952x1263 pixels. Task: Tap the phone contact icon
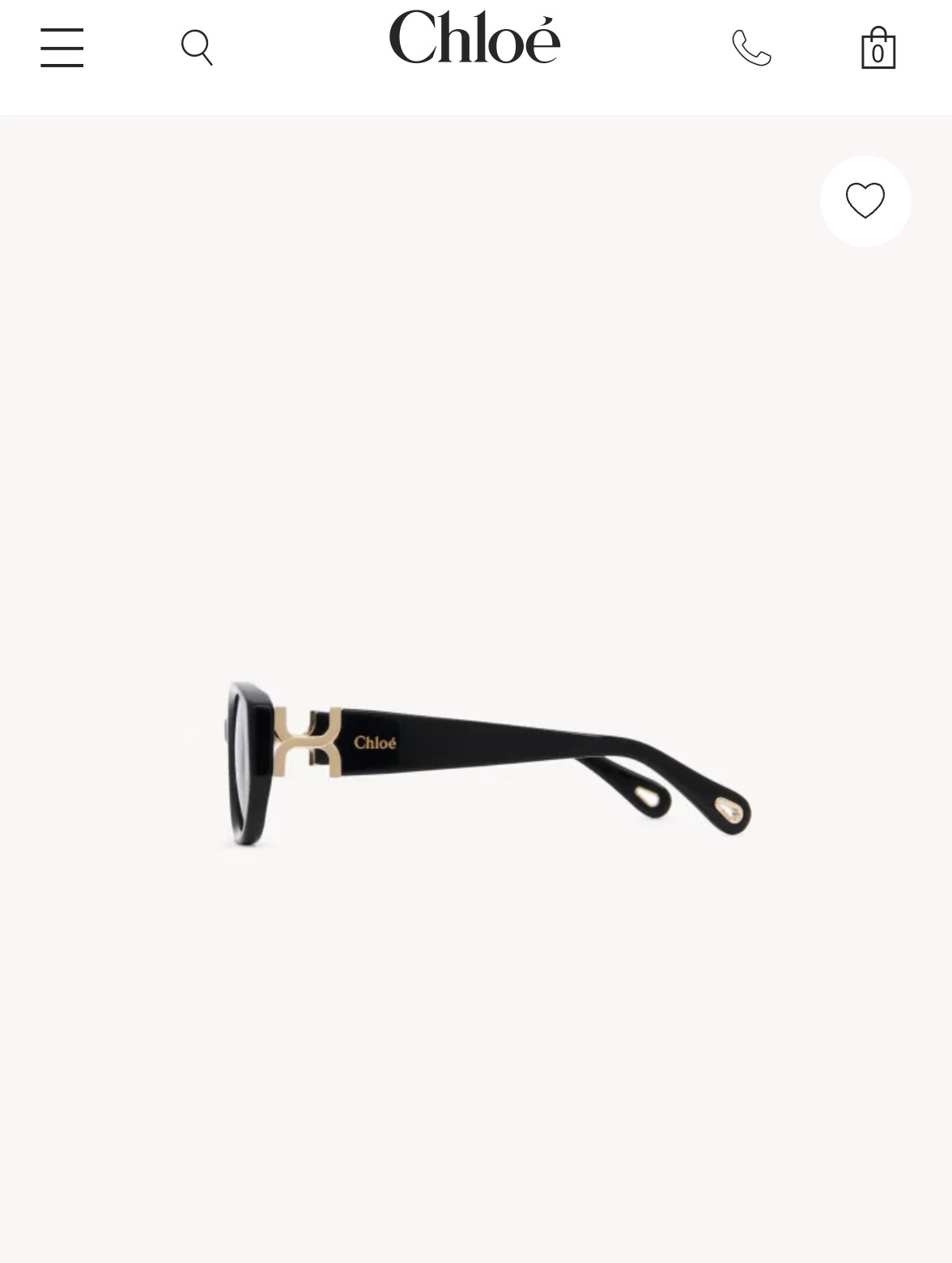click(751, 48)
